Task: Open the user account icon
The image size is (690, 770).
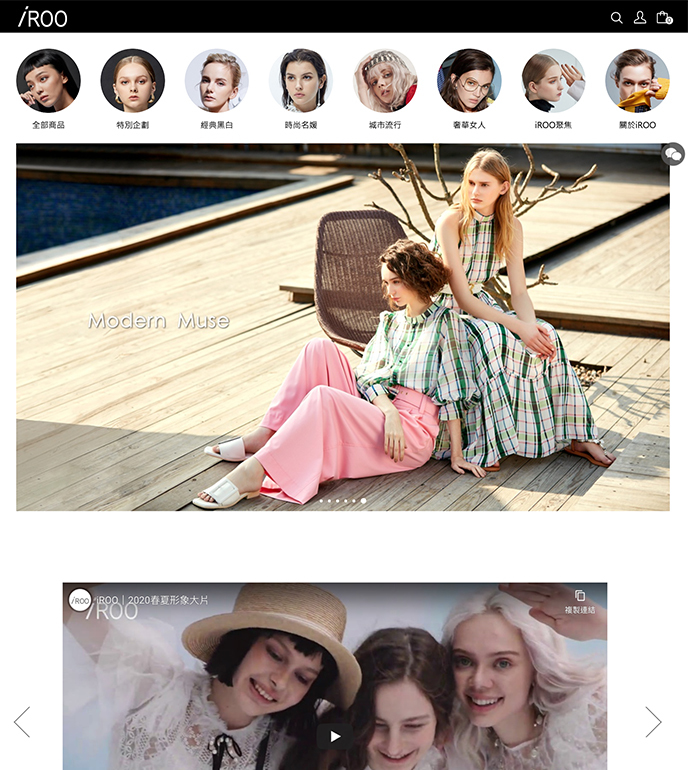Action: (x=640, y=17)
